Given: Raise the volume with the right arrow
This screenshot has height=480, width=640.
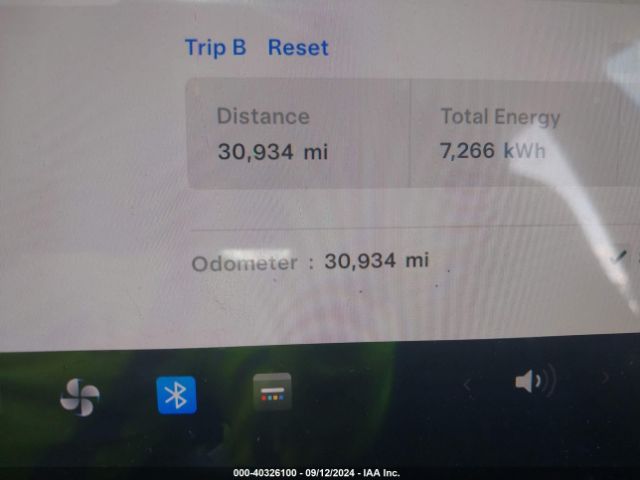Looking at the screenshot, I should (x=604, y=378).
